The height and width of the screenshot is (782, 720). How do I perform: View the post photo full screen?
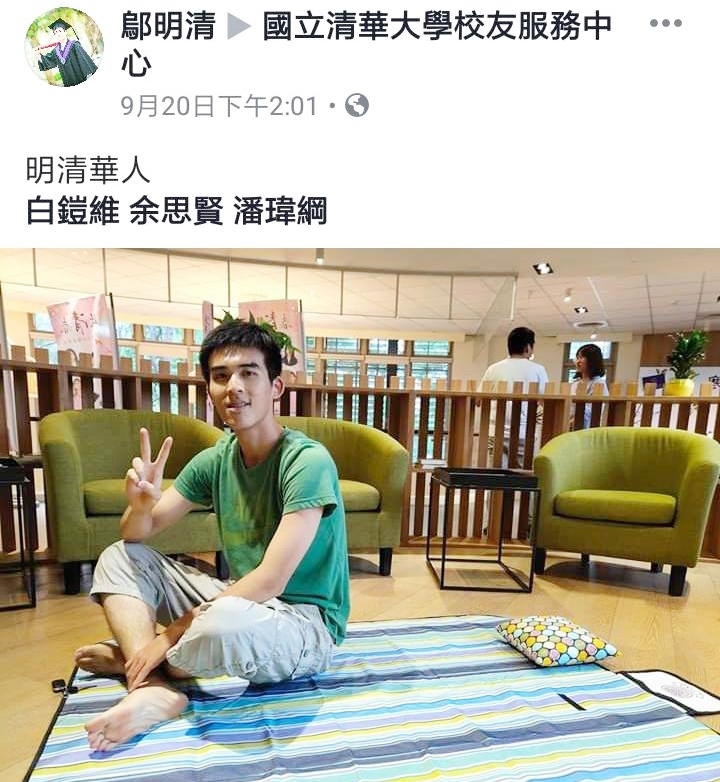tap(360, 515)
